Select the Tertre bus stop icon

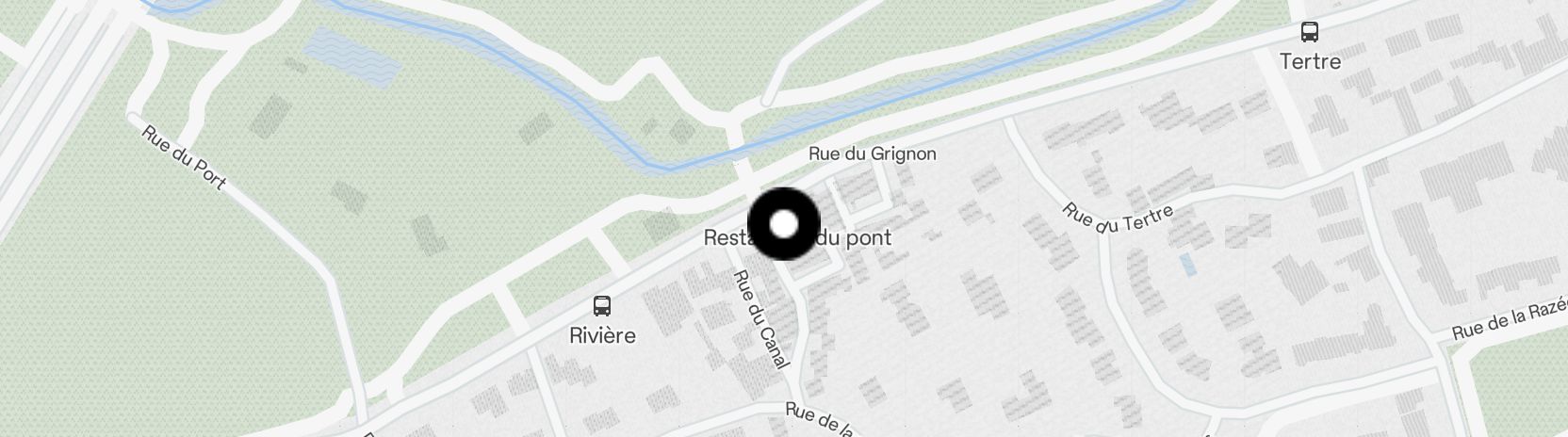[x=1309, y=31]
